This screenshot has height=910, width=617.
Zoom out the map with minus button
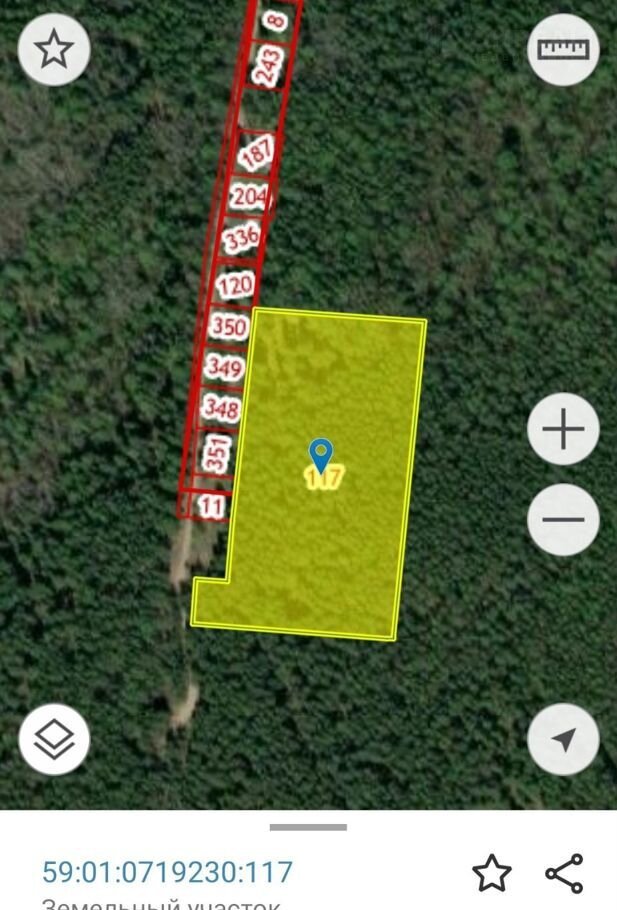pyautogui.click(x=563, y=519)
